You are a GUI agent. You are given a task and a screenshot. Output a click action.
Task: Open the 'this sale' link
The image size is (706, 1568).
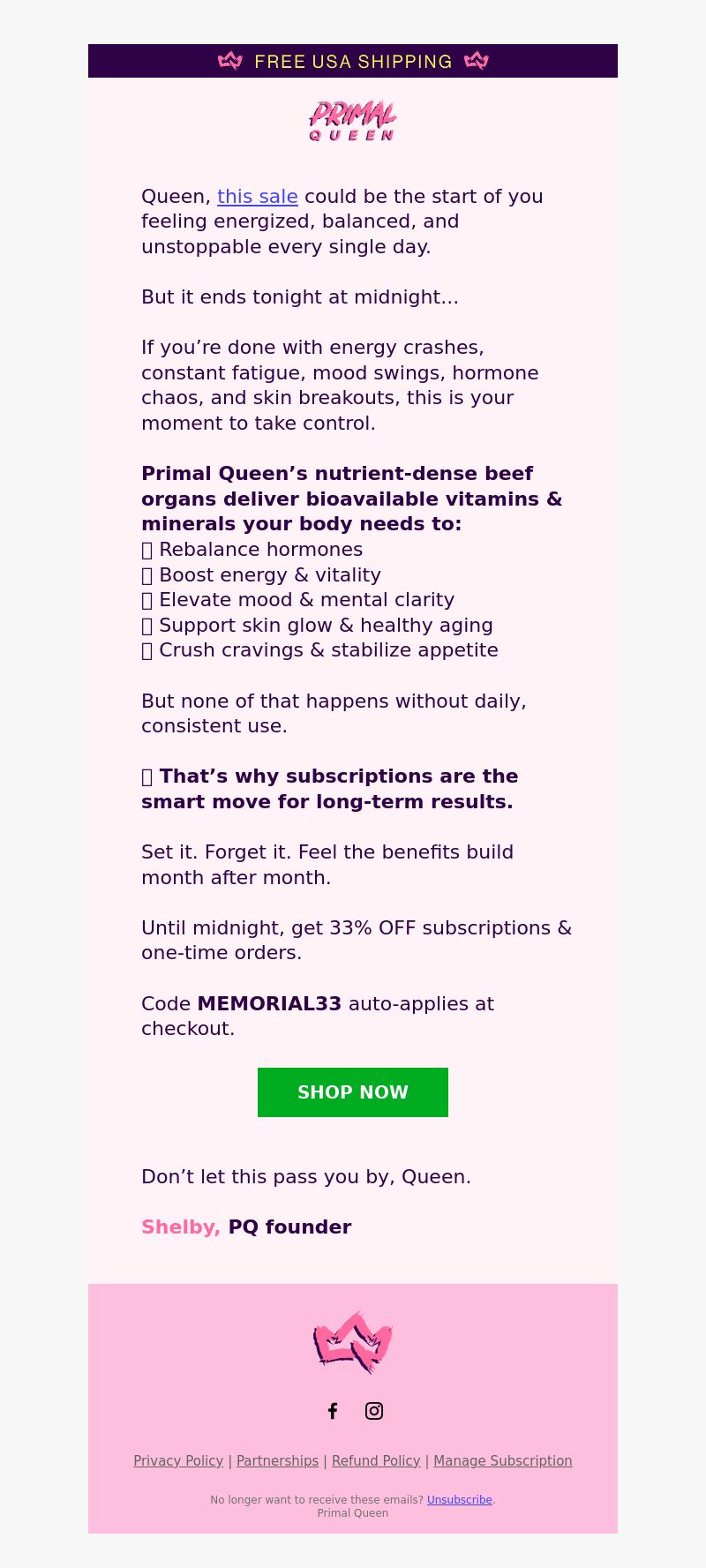coord(258,197)
